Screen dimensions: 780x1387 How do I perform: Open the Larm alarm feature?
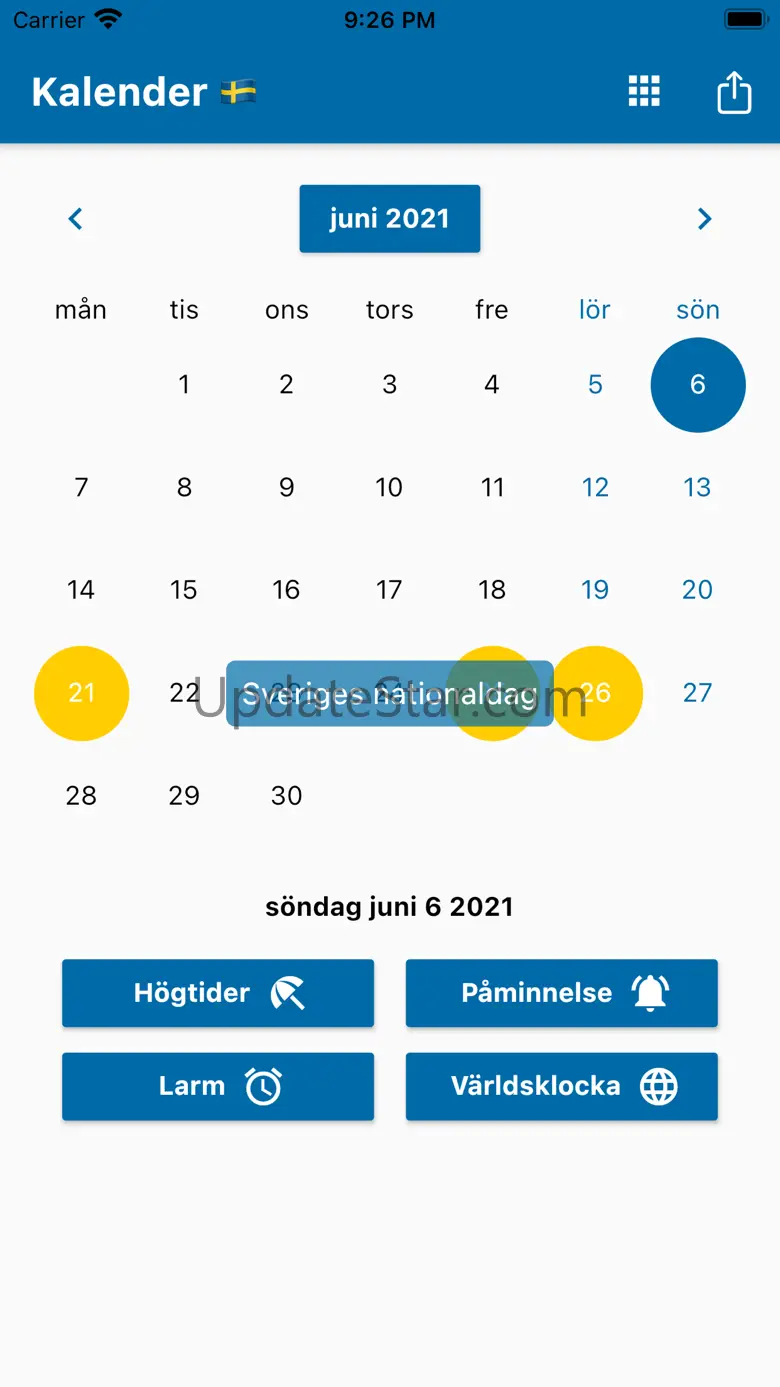point(218,1086)
